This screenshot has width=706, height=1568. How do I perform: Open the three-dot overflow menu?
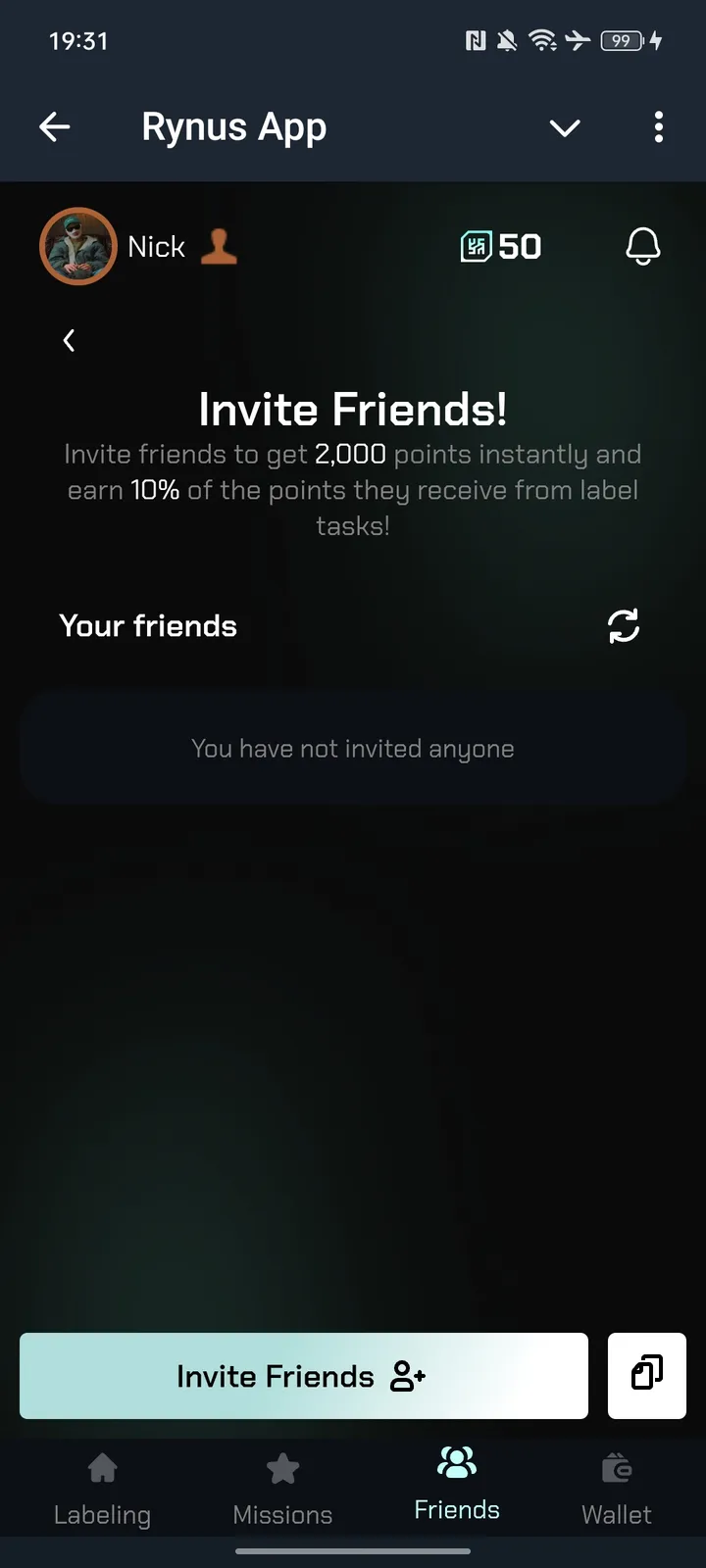(658, 126)
